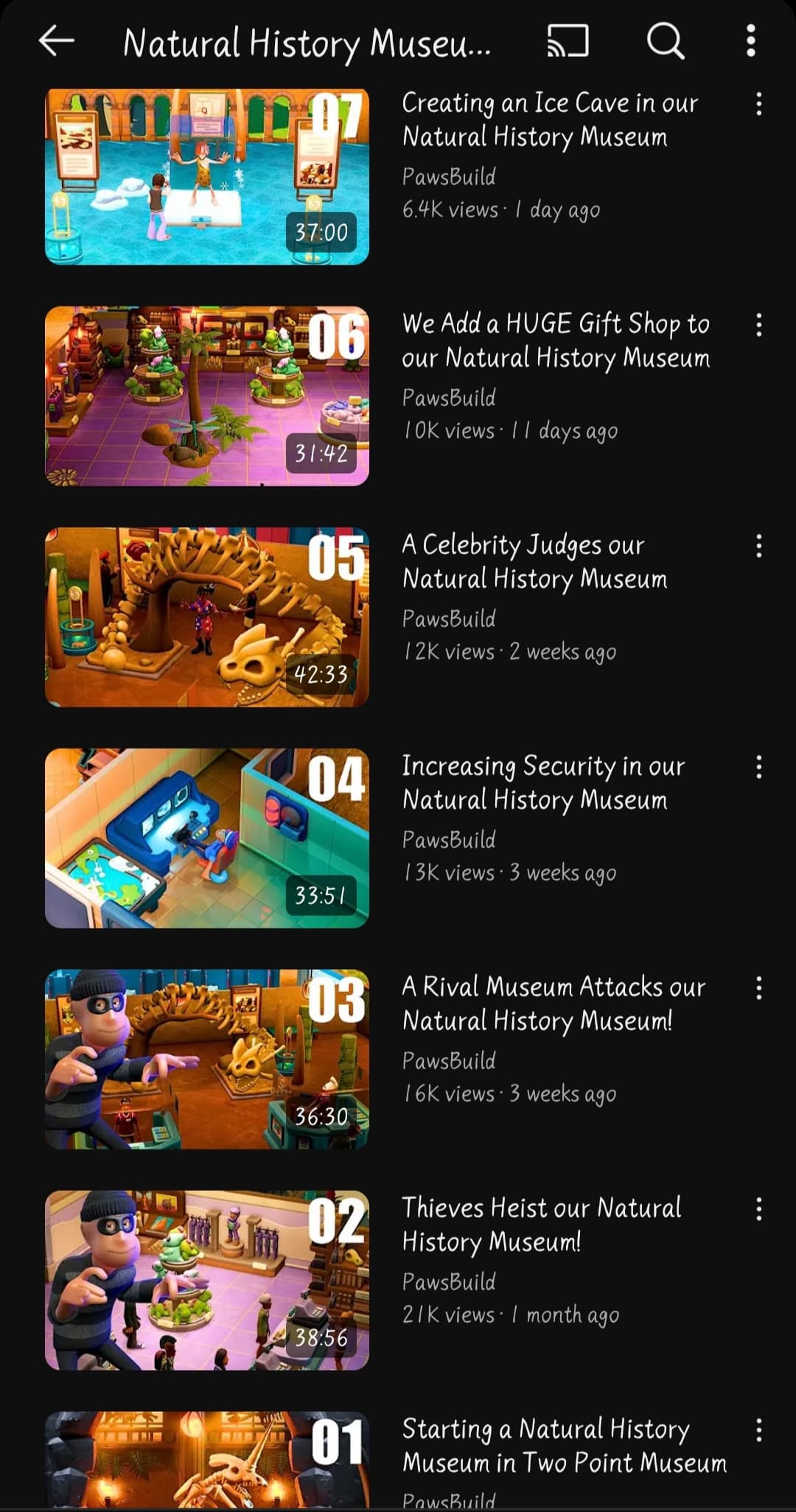Screen dimensions: 796x1512
Task: Open options for 'HUGE Gift Shop' video
Action: pyautogui.click(x=758, y=325)
